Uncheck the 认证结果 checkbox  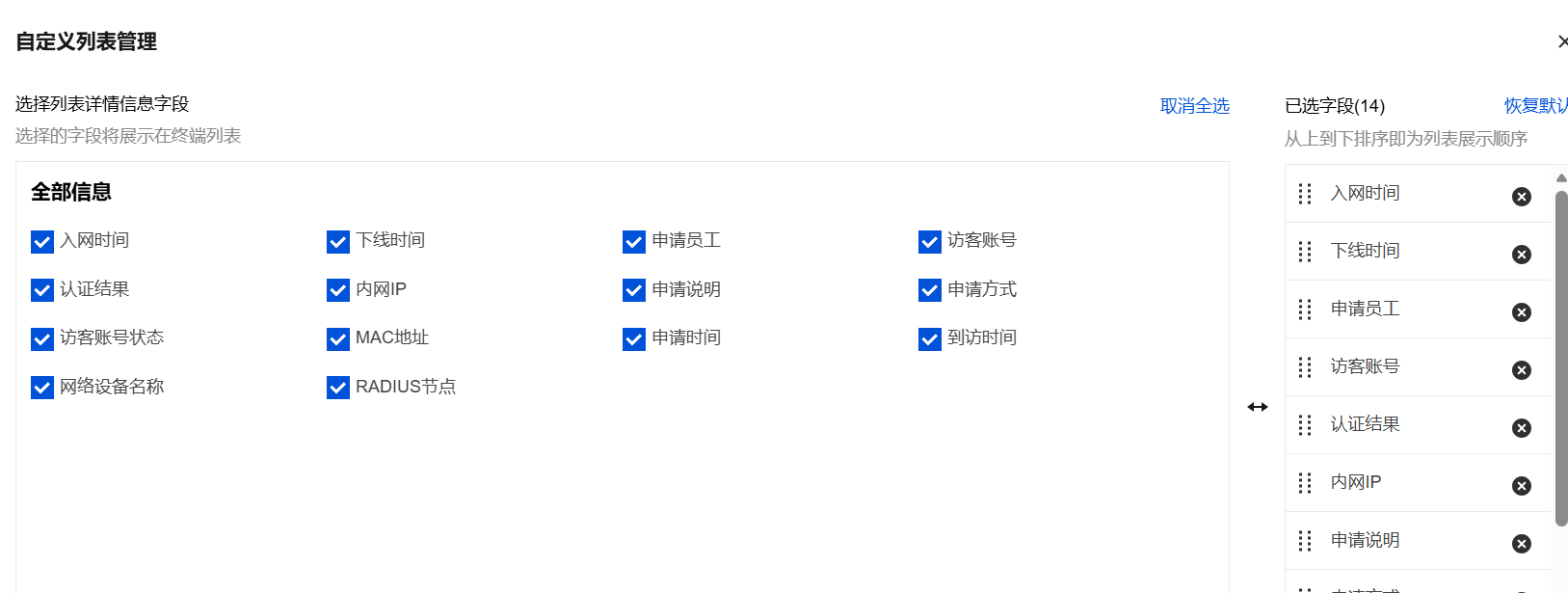42,290
